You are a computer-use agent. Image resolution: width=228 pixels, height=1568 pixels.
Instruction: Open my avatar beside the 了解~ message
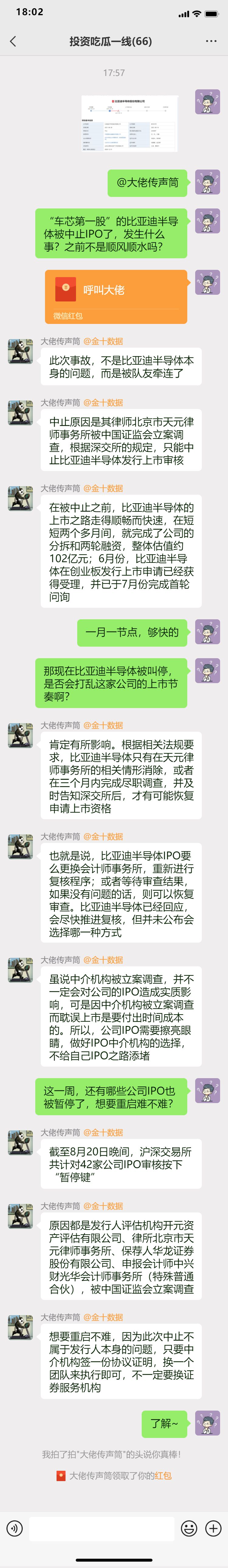click(207, 1423)
